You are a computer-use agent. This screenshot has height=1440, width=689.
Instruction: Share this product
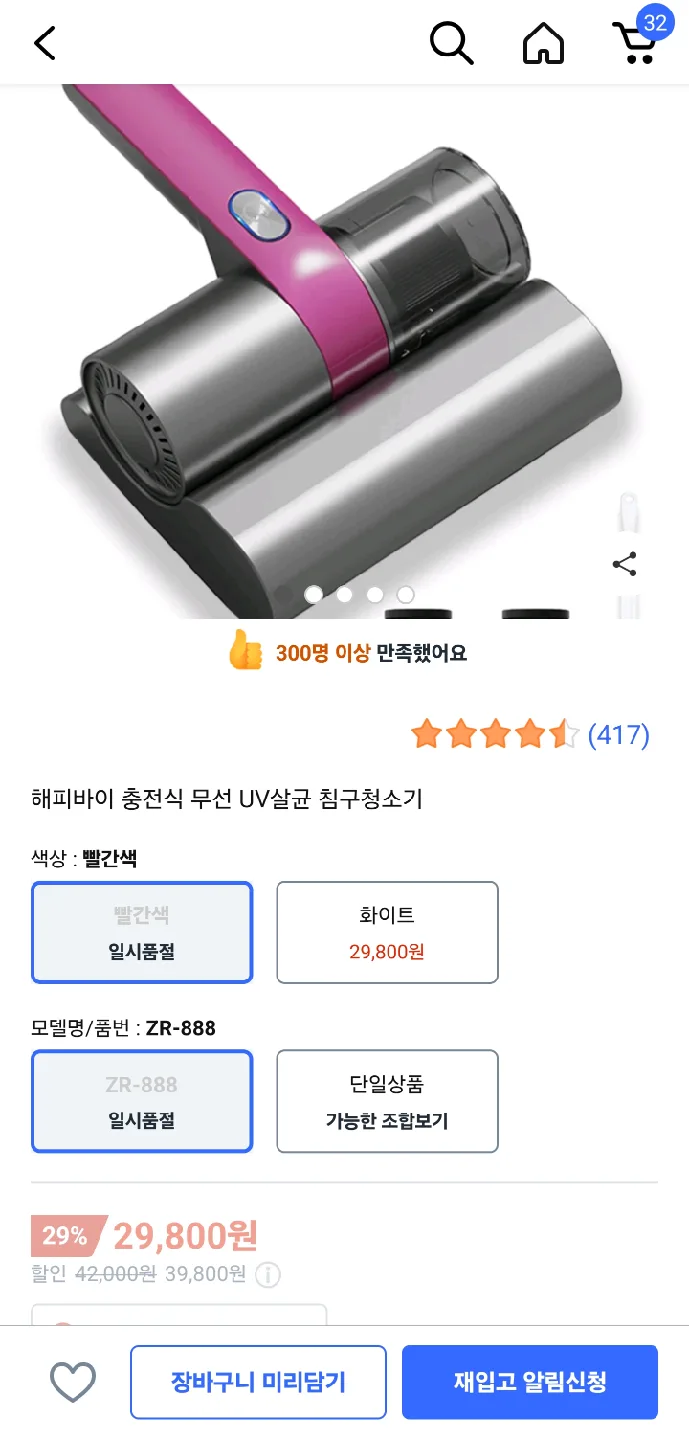[x=624, y=564]
